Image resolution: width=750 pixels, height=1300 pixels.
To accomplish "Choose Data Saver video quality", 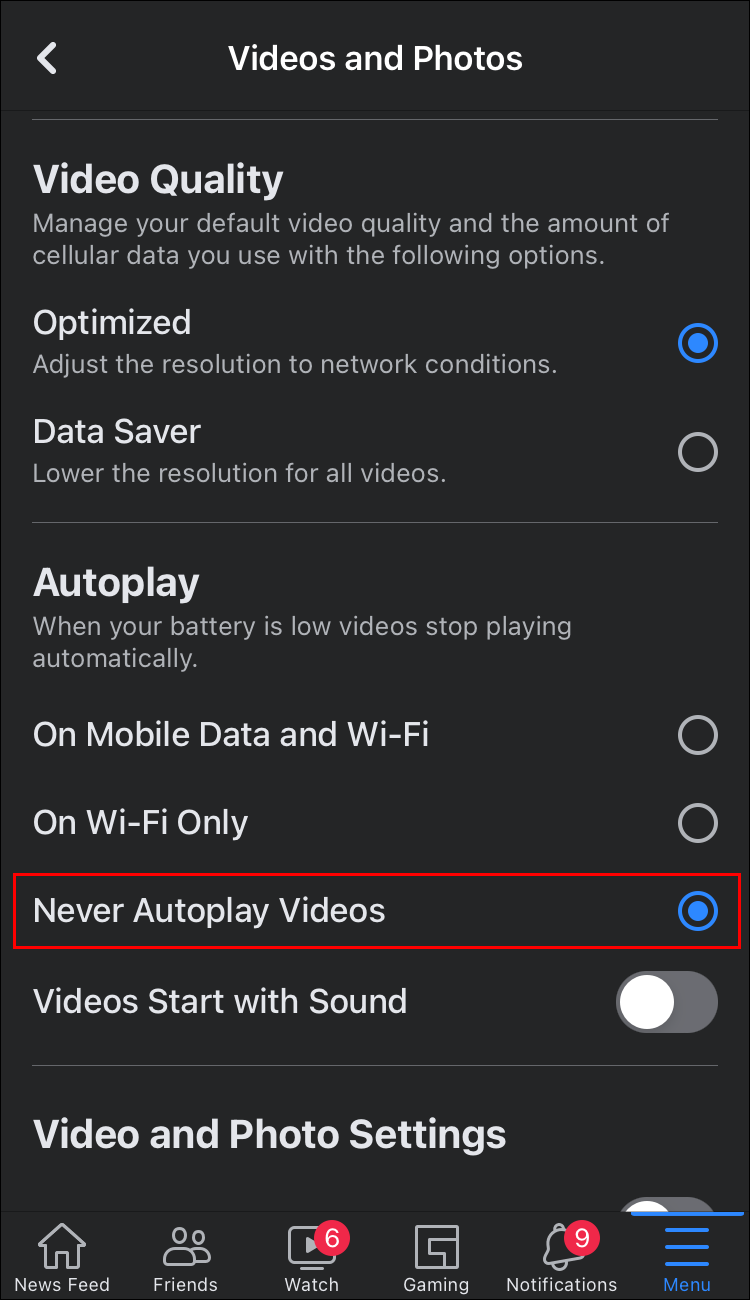I will [697, 452].
